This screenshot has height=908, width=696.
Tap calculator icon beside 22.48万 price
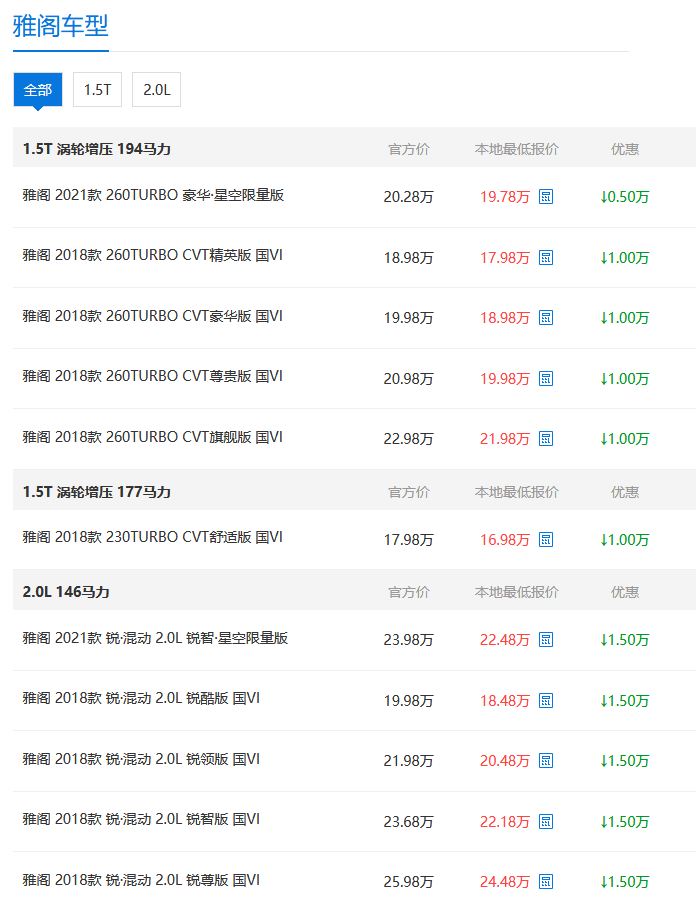coord(546,640)
